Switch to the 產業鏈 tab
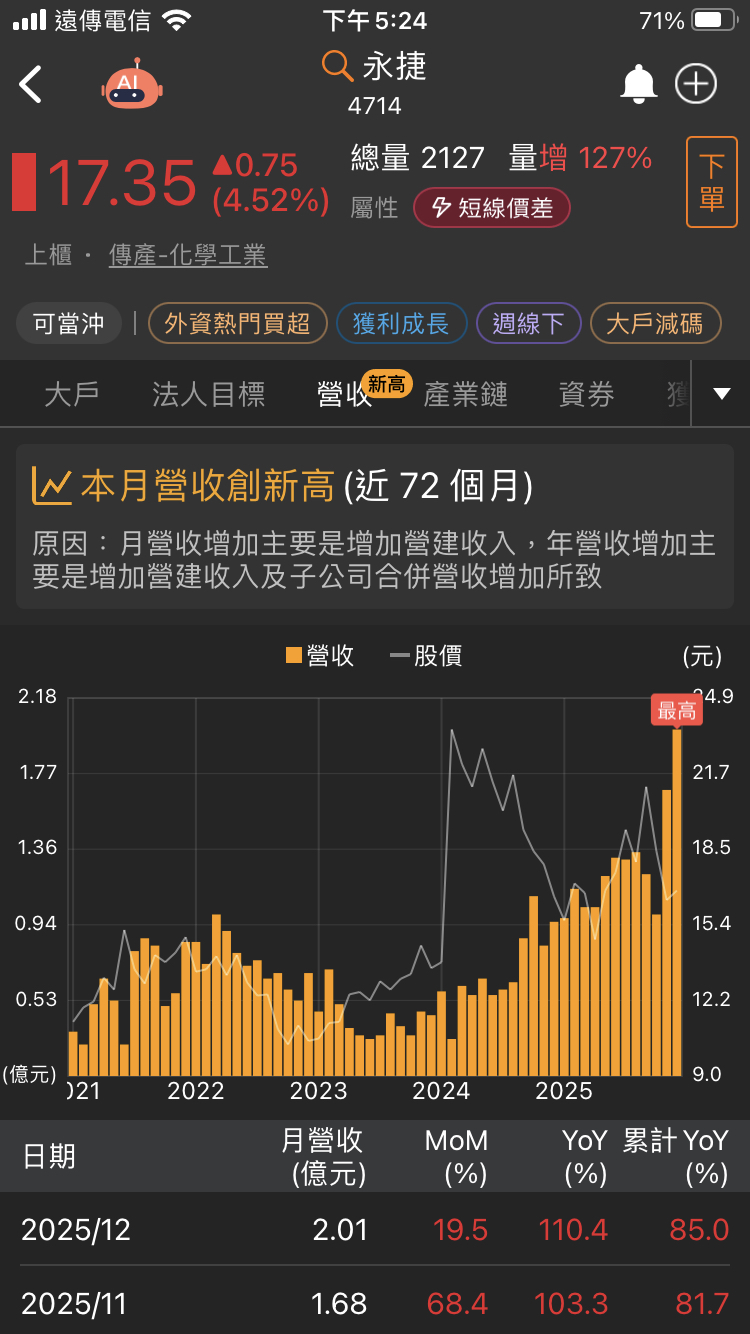The width and height of the screenshot is (750, 1334). (465, 395)
